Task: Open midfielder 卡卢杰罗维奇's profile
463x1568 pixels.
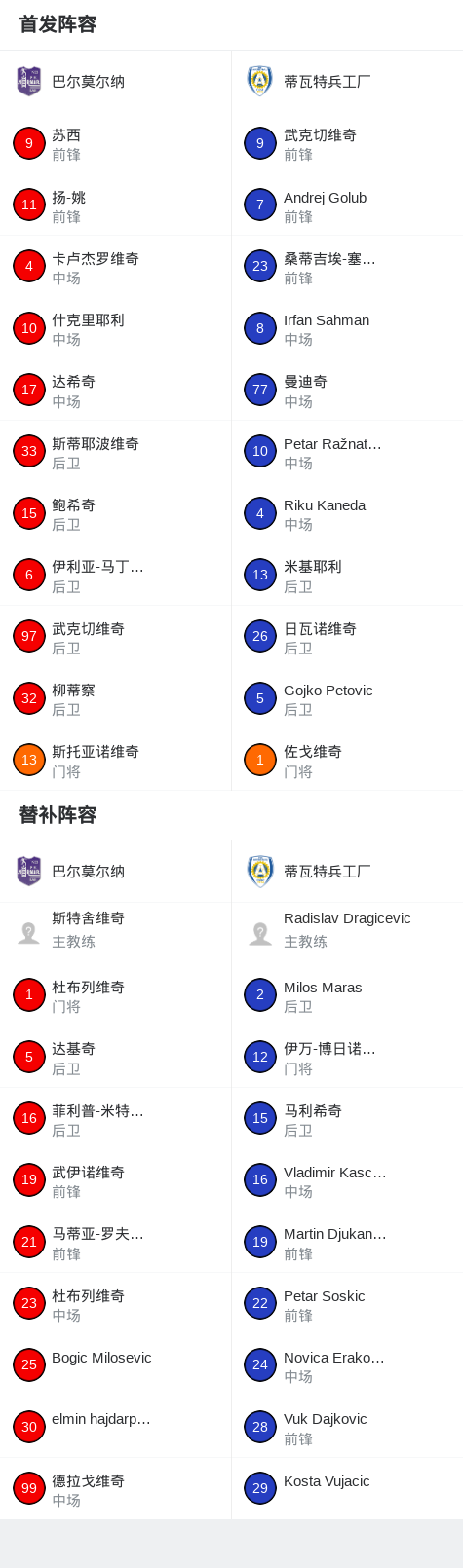Action: tap(115, 267)
